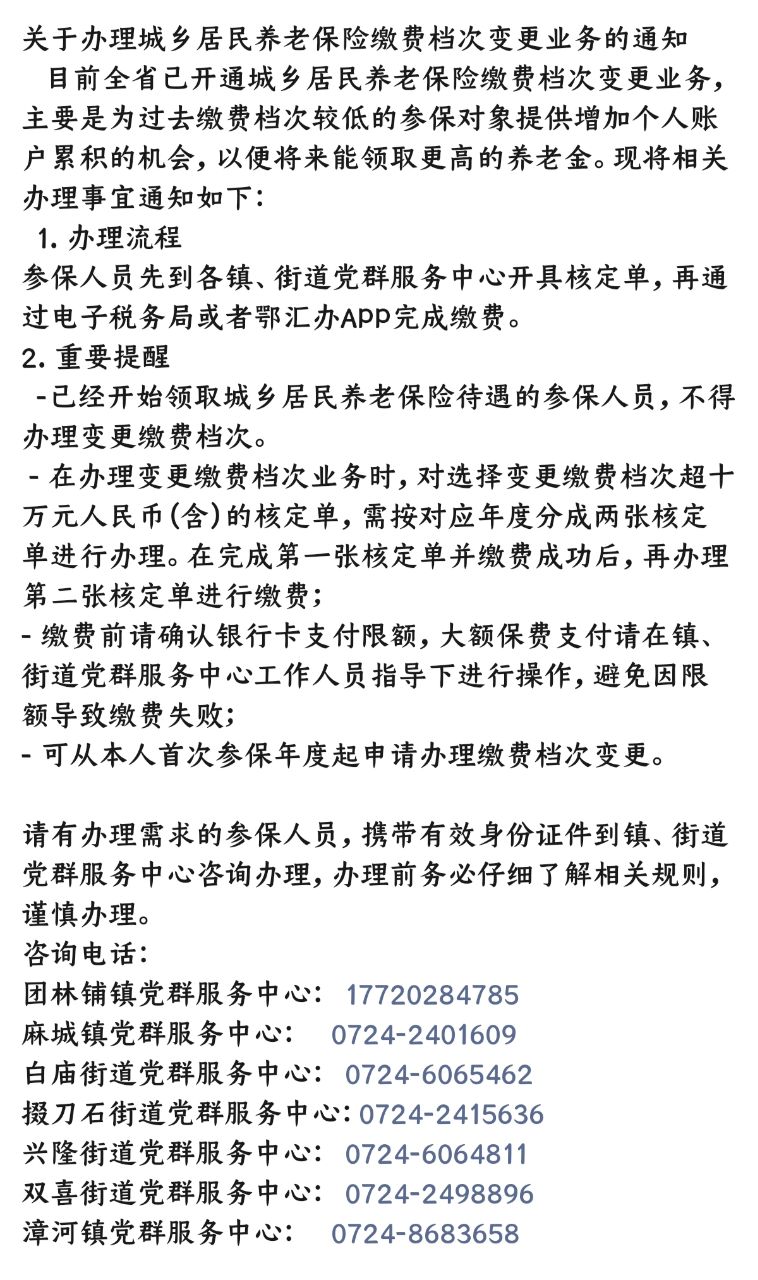Call the 团林铺镇 number 17720284785
This screenshot has height=1280, width=758.
pos(432,995)
